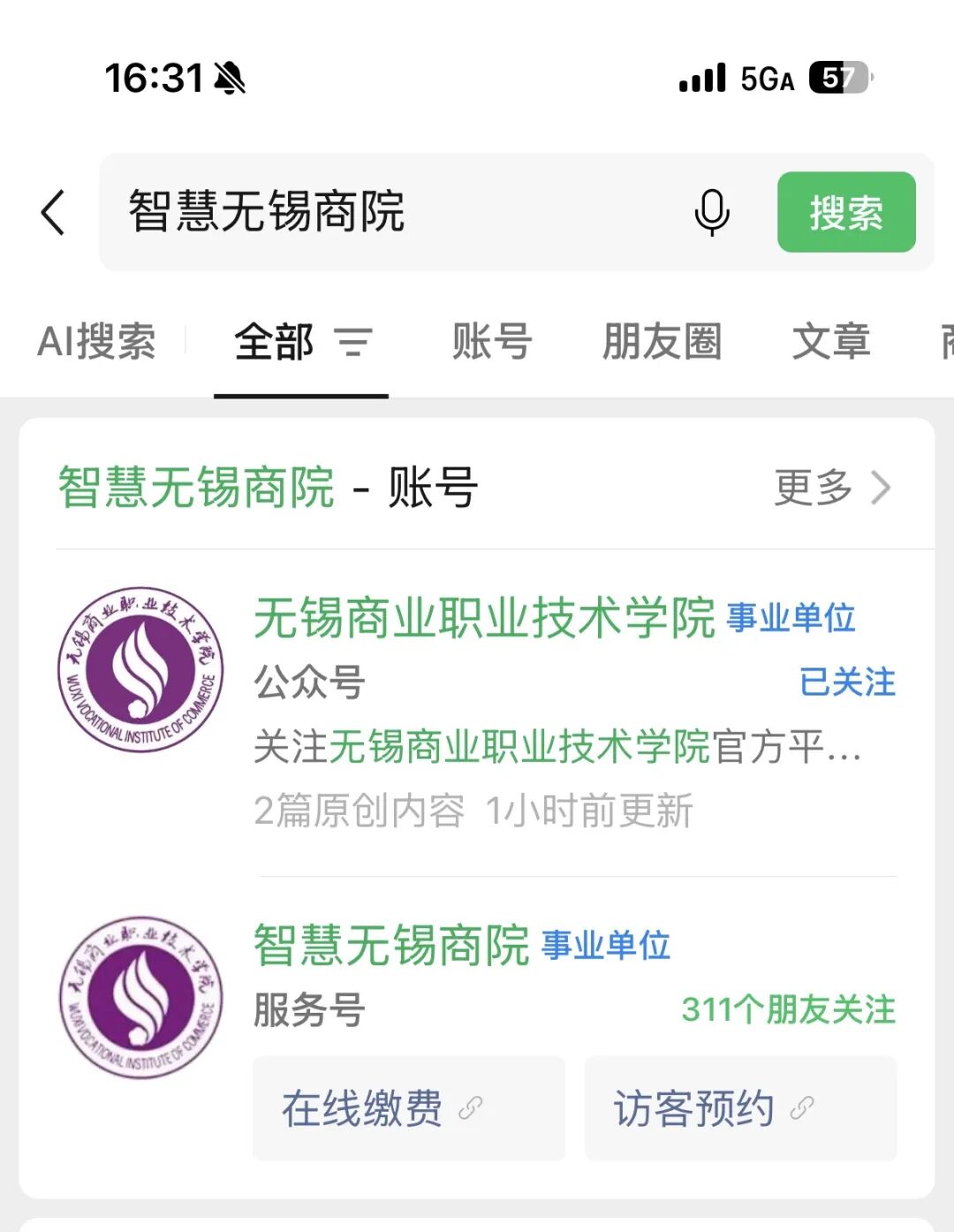This screenshot has width=954, height=1232.
Task: Select the 朋友圈 tab
Action: 662,342
